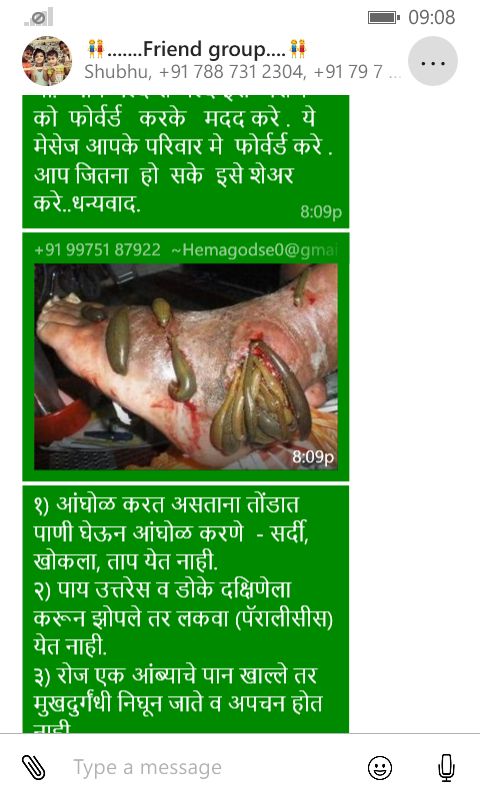The width and height of the screenshot is (480, 800).
Task: Open Friend group info from the title
Action: pyautogui.click(x=197, y=49)
